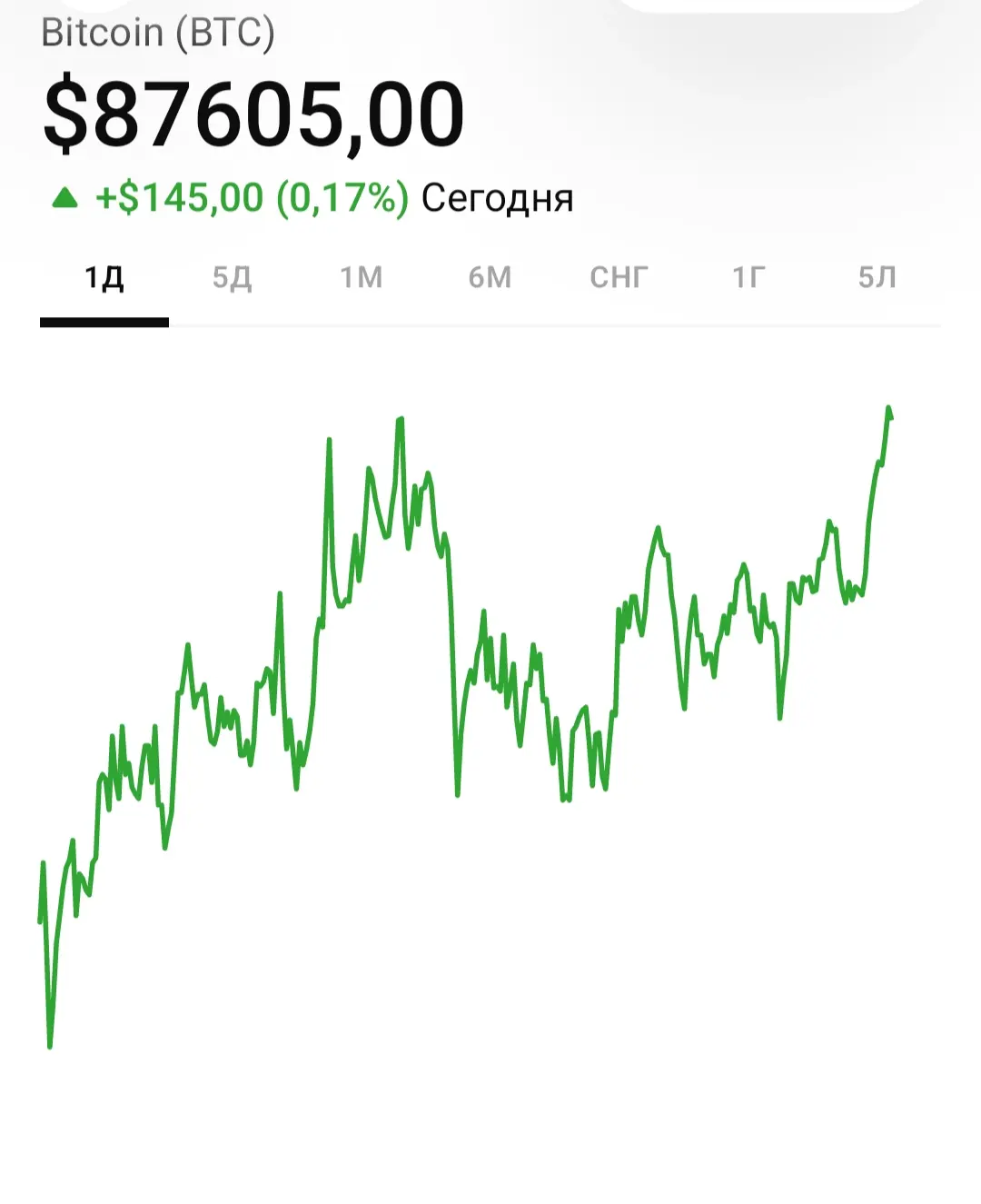Open the 5Л five-year chart
This screenshot has height=1204, width=981.
click(877, 277)
